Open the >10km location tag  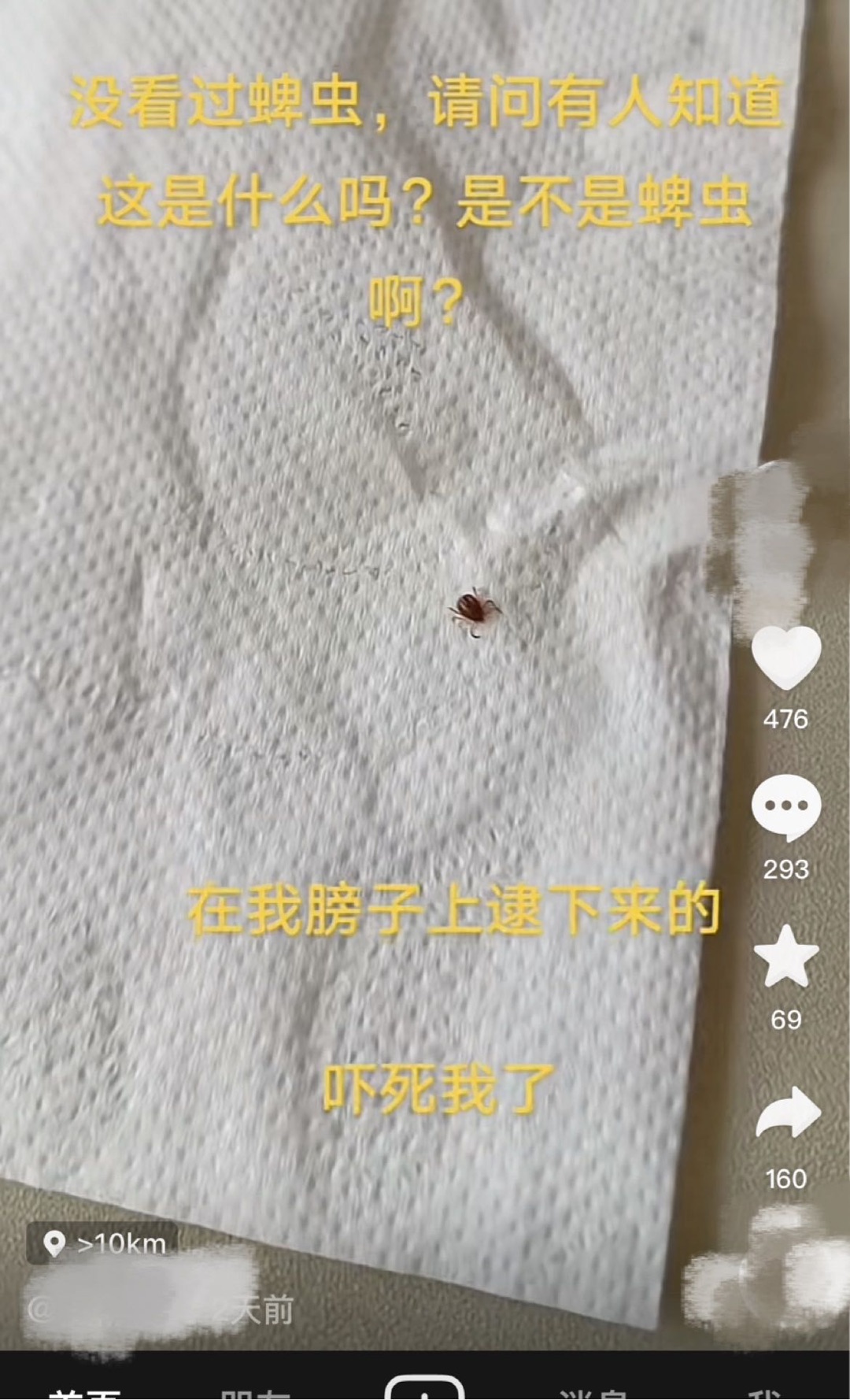tap(102, 1243)
